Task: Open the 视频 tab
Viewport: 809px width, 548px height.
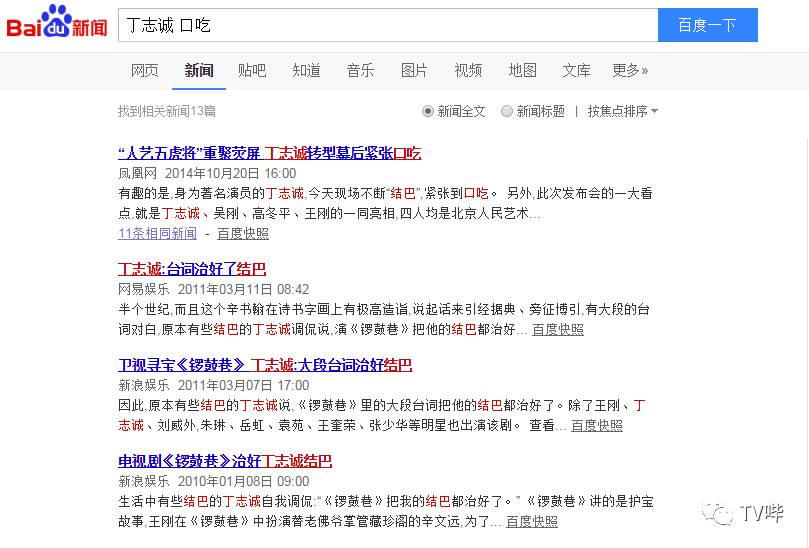Action: (468, 70)
